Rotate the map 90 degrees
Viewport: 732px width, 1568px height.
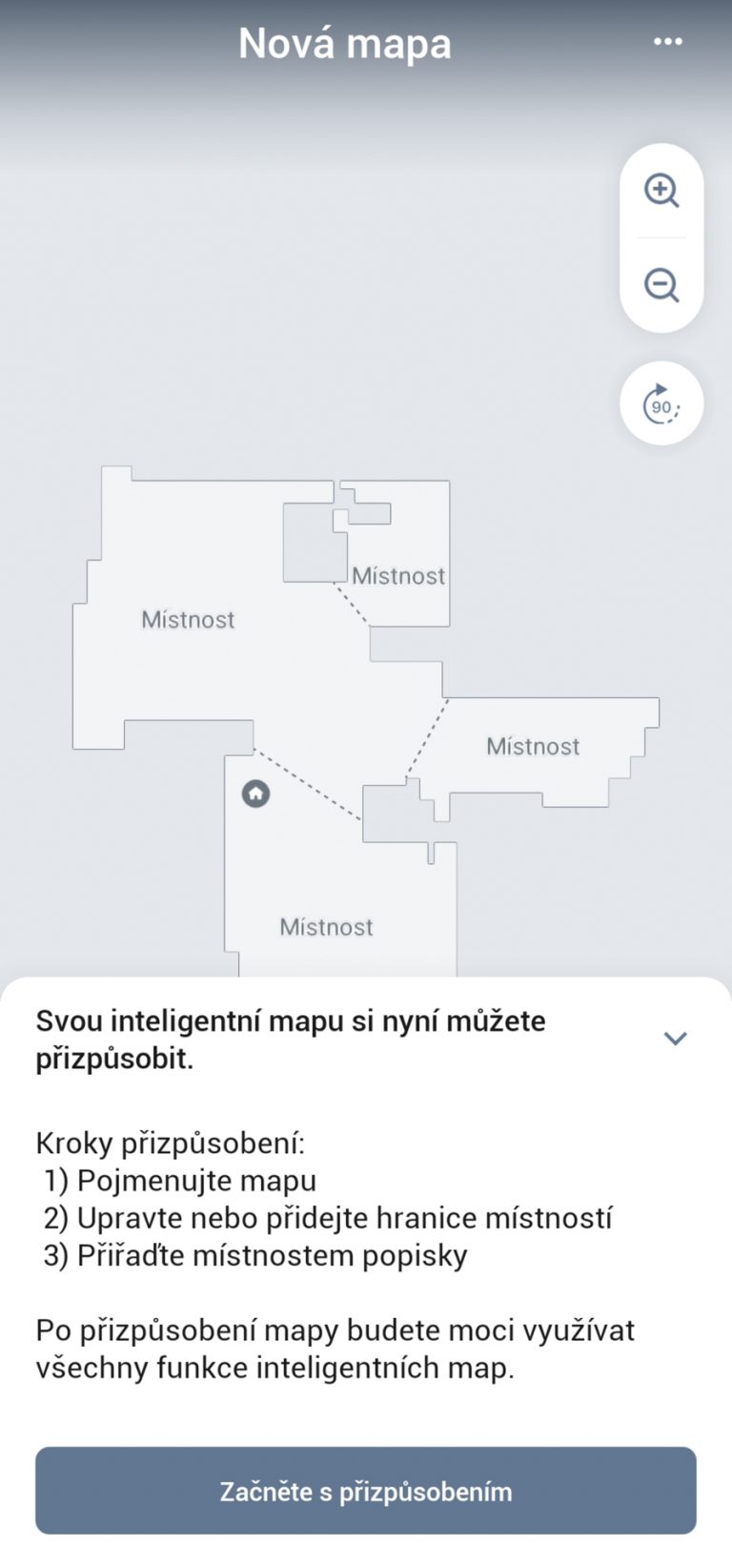point(661,403)
